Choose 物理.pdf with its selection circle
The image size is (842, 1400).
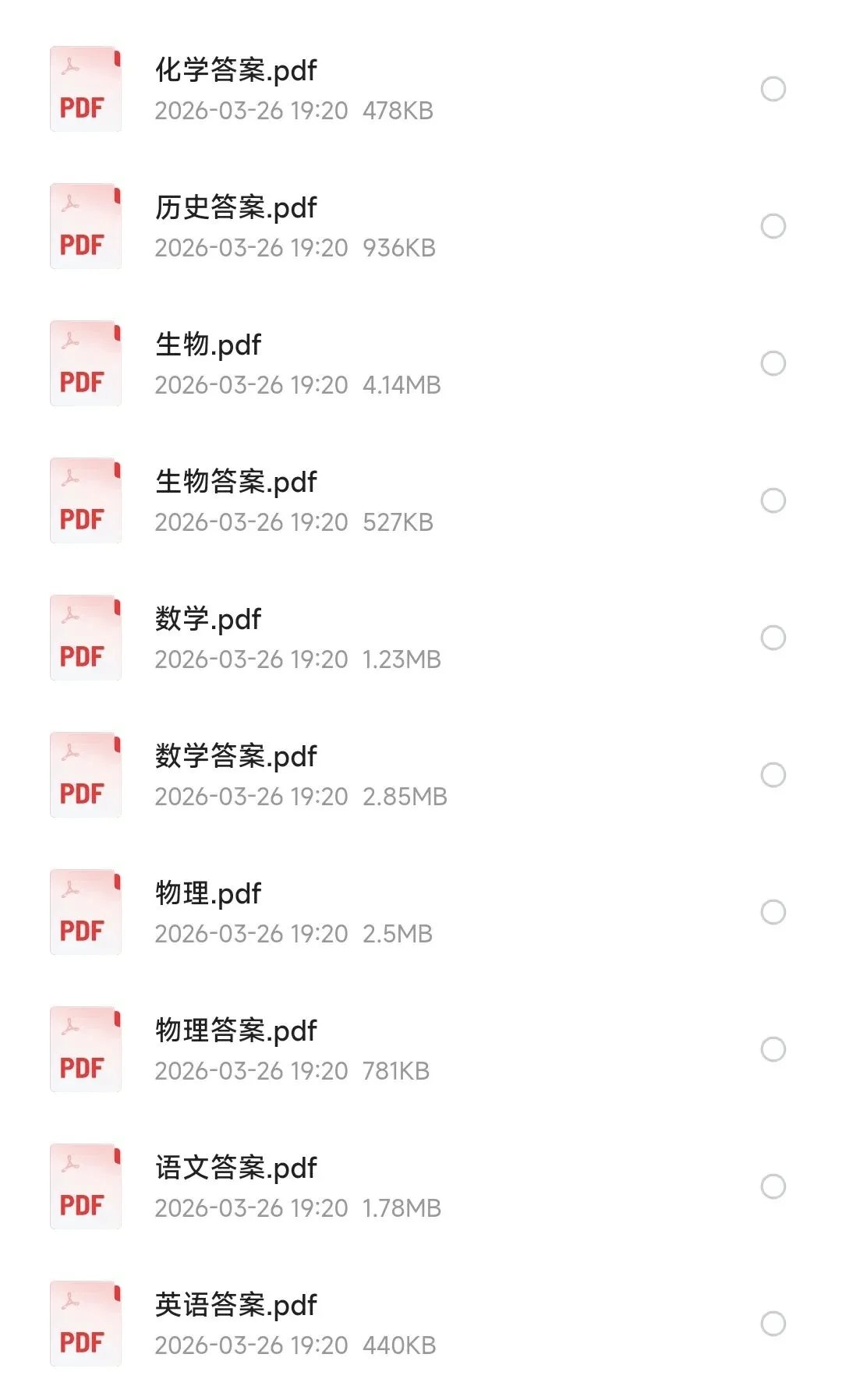(x=773, y=912)
